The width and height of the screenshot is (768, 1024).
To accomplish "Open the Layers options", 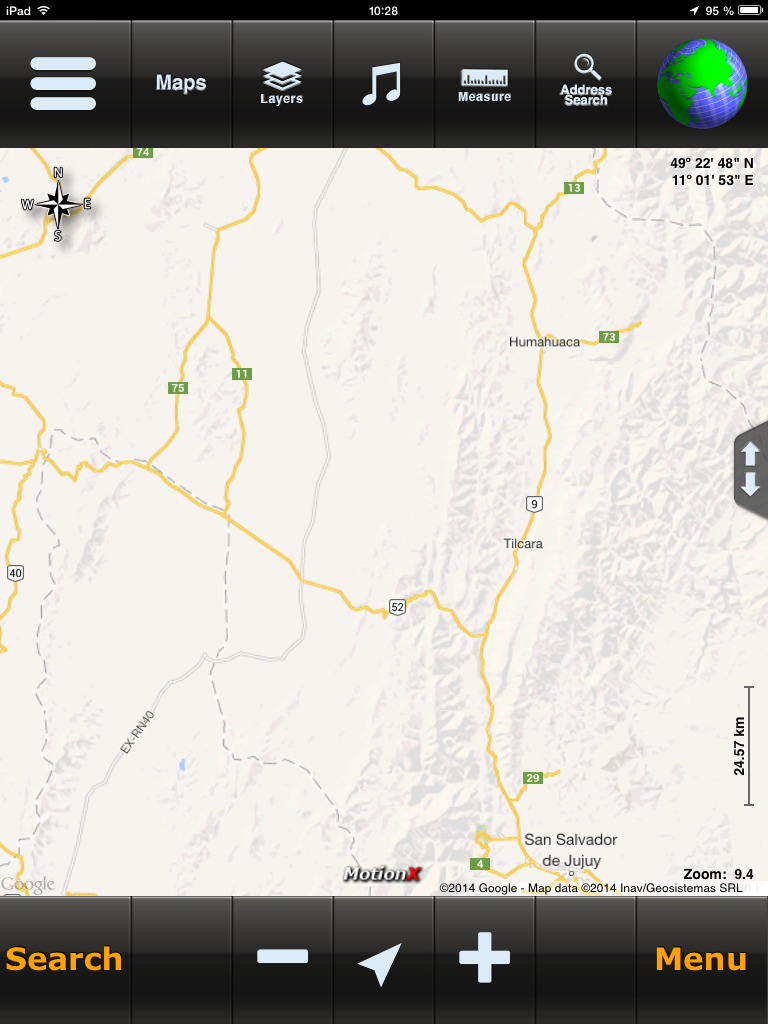I will pyautogui.click(x=282, y=84).
